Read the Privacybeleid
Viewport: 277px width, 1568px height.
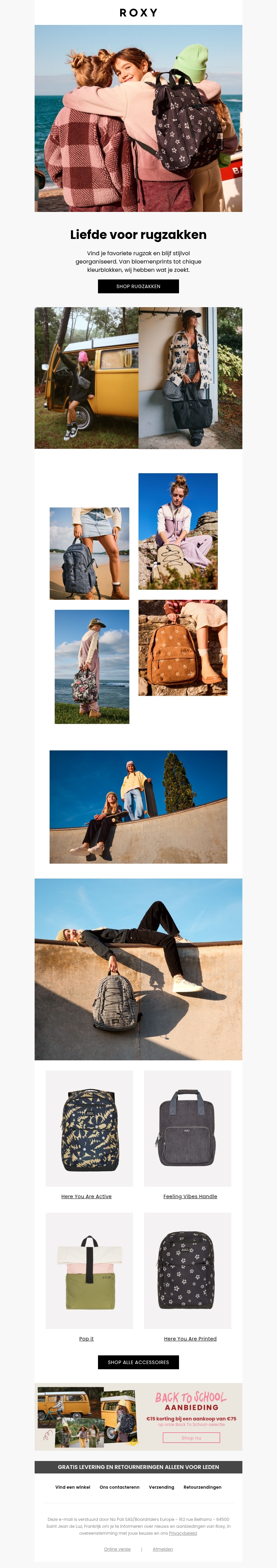[182, 1533]
